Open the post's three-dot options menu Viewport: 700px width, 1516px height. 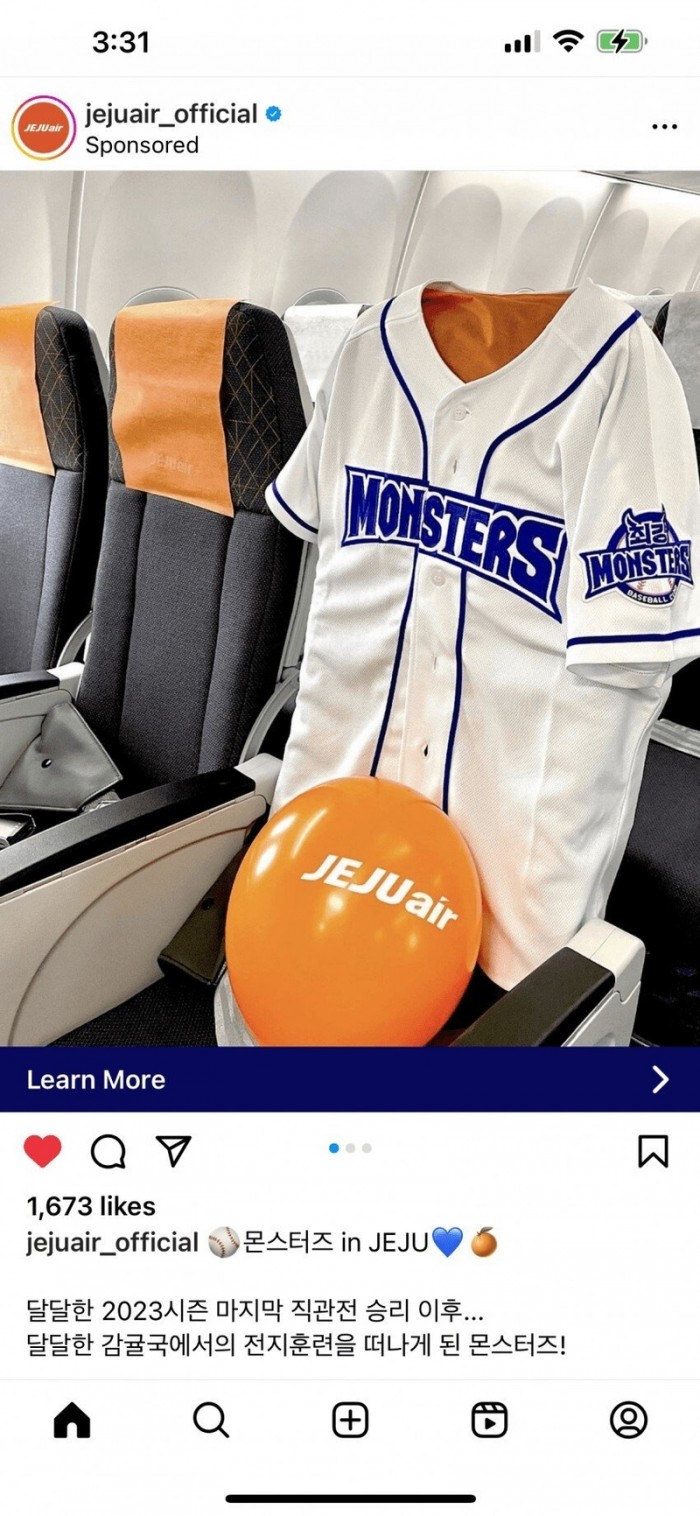click(x=664, y=127)
